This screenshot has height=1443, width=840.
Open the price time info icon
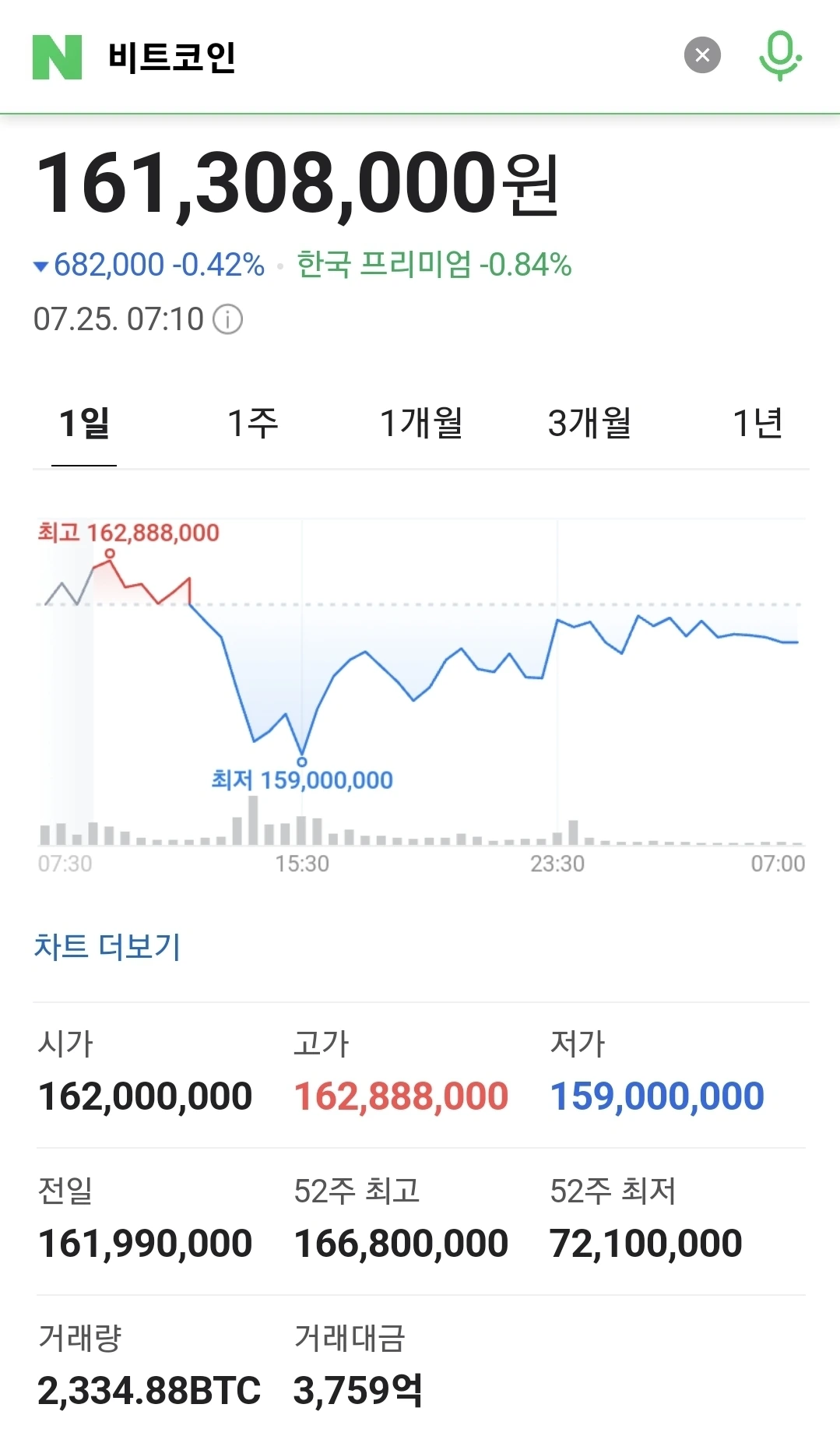pos(228,319)
